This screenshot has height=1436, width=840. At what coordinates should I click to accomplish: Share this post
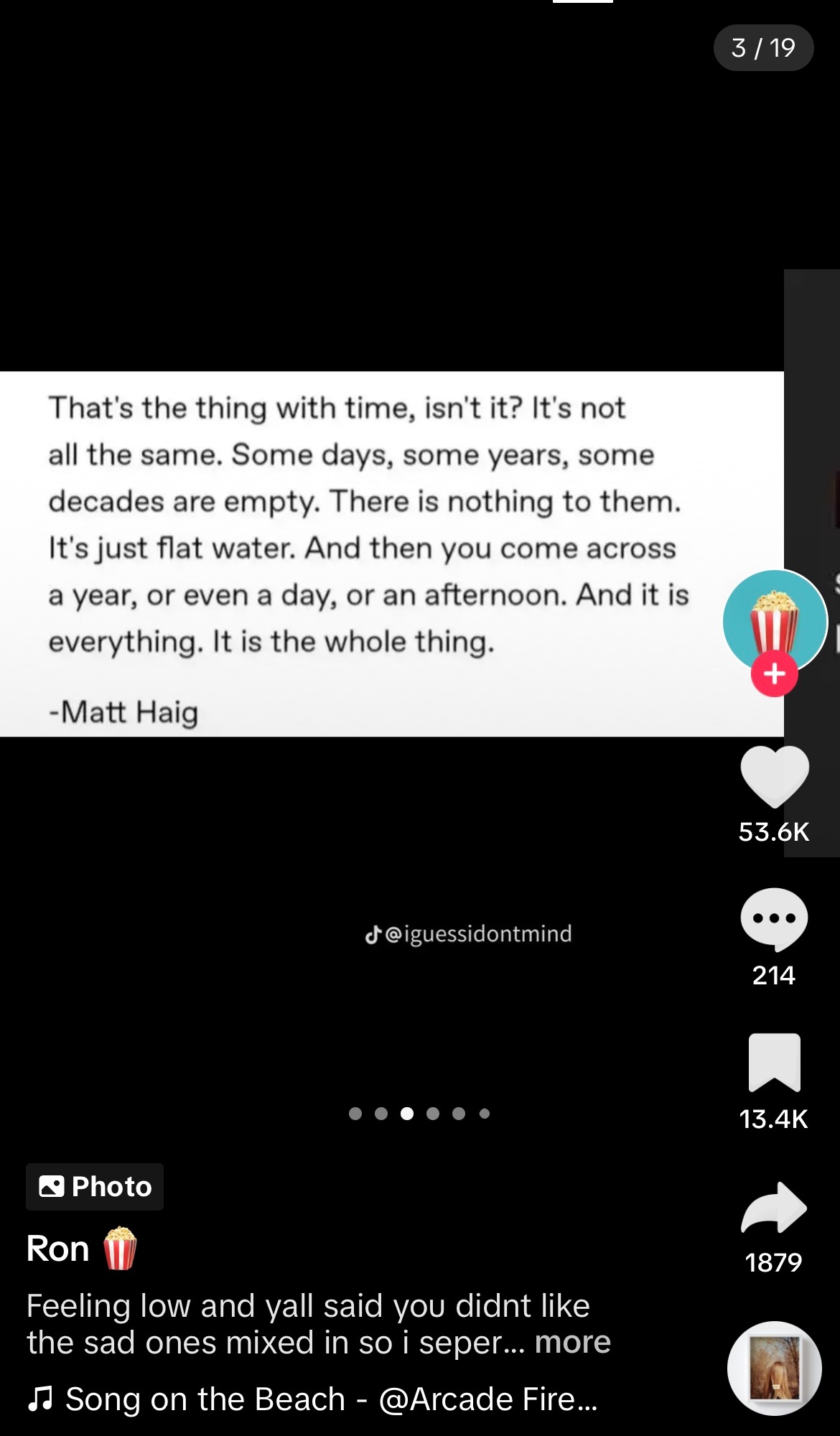774,1207
